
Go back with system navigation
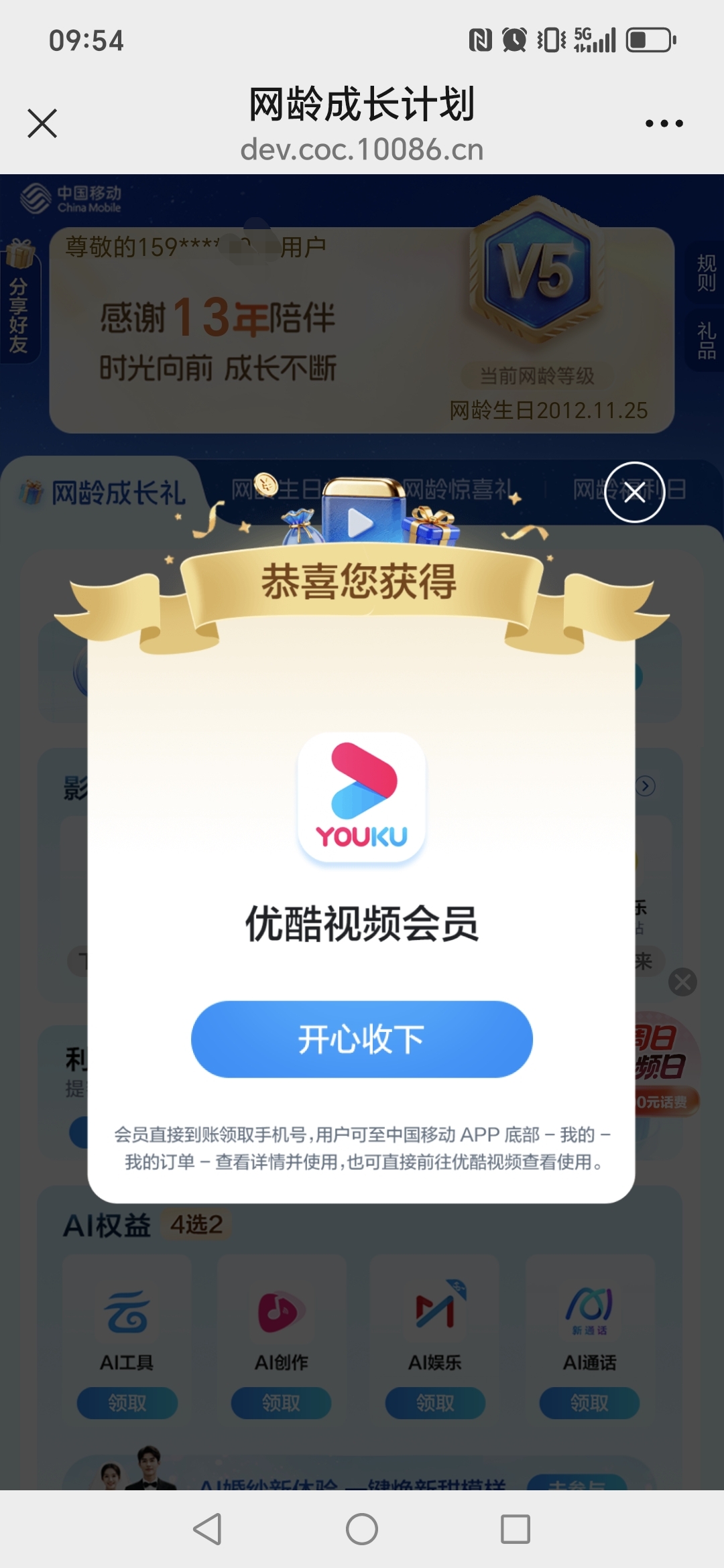click(208, 1529)
